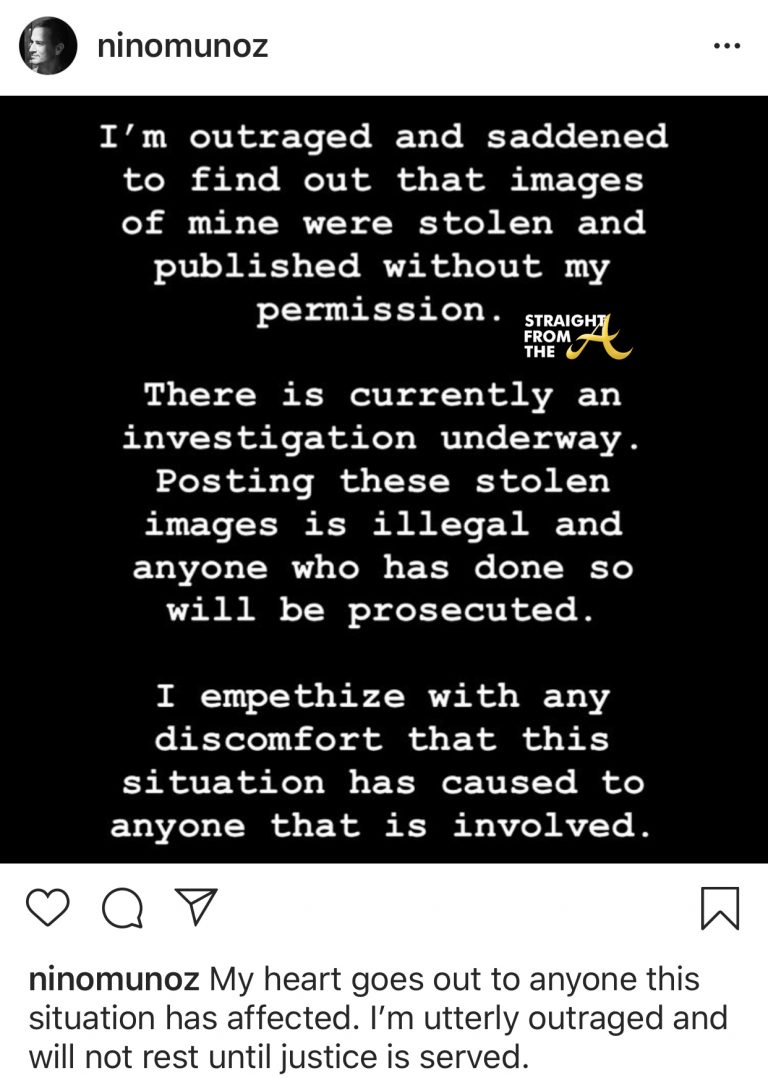The height and width of the screenshot is (1078, 768).
Task: Open the post's three-dot options menu
Action: (726, 46)
